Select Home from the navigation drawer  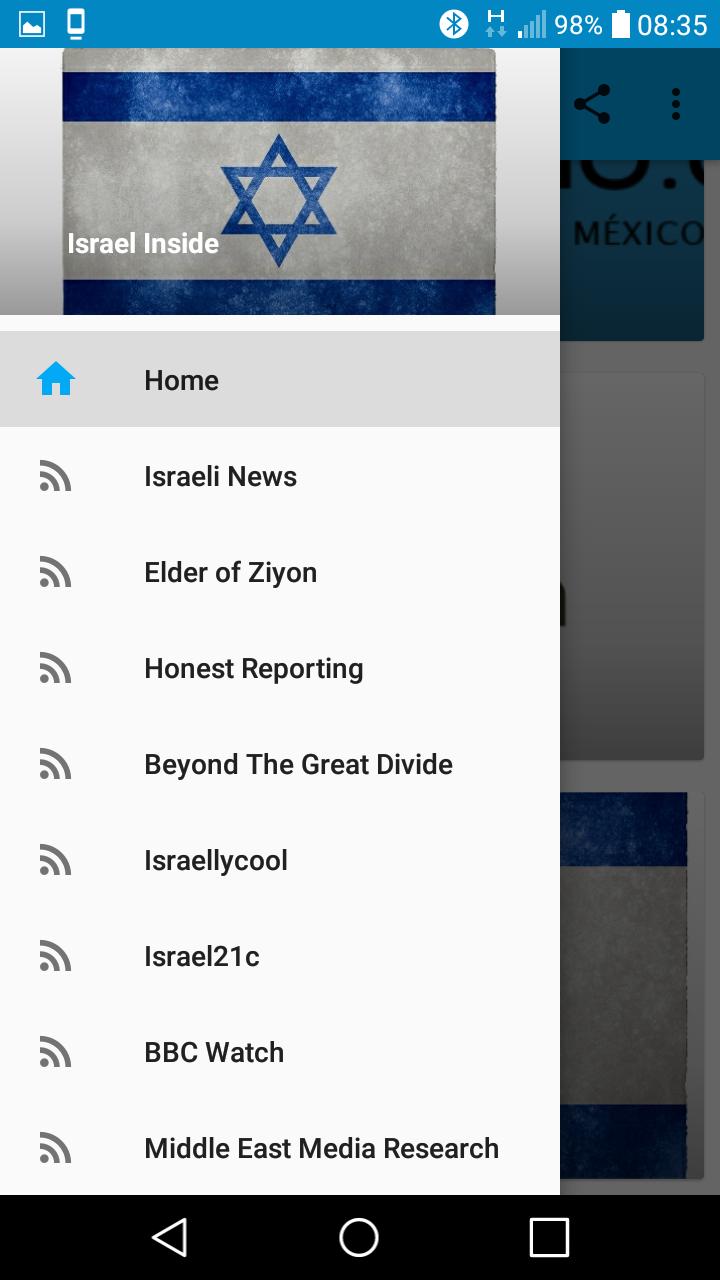[181, 379]
